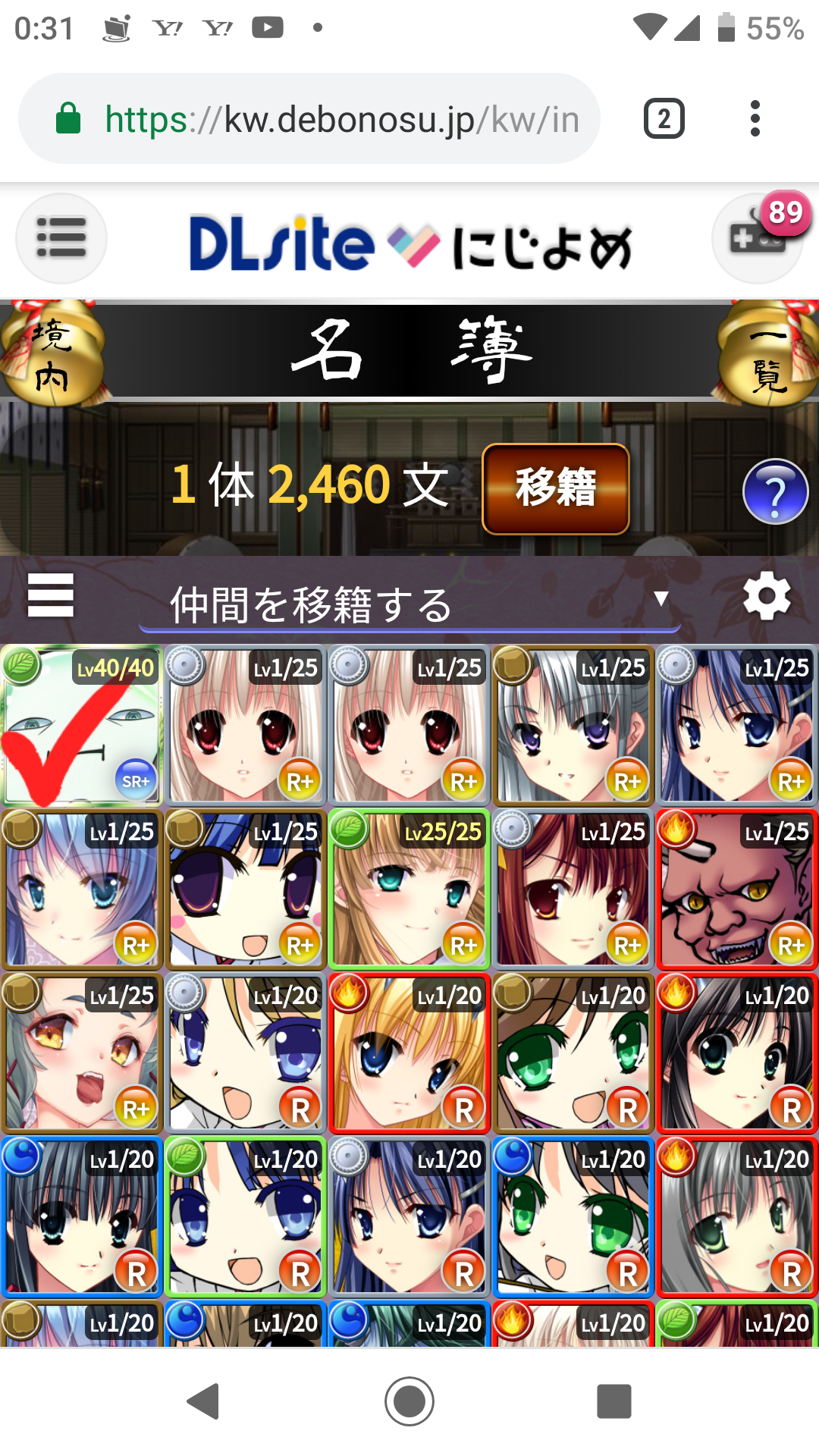This screenshot has width=819, height=1456.
Task: Open the gear settings icon
Action: click(x=767, y=596)
